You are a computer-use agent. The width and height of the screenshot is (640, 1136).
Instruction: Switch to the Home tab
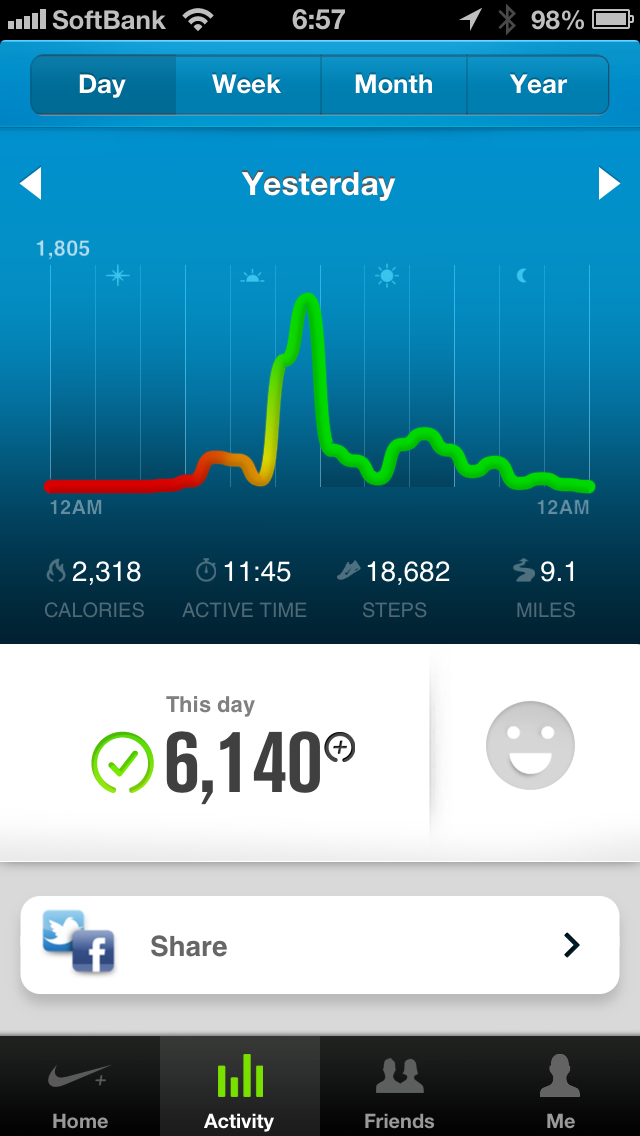(x=80, y=1090)
